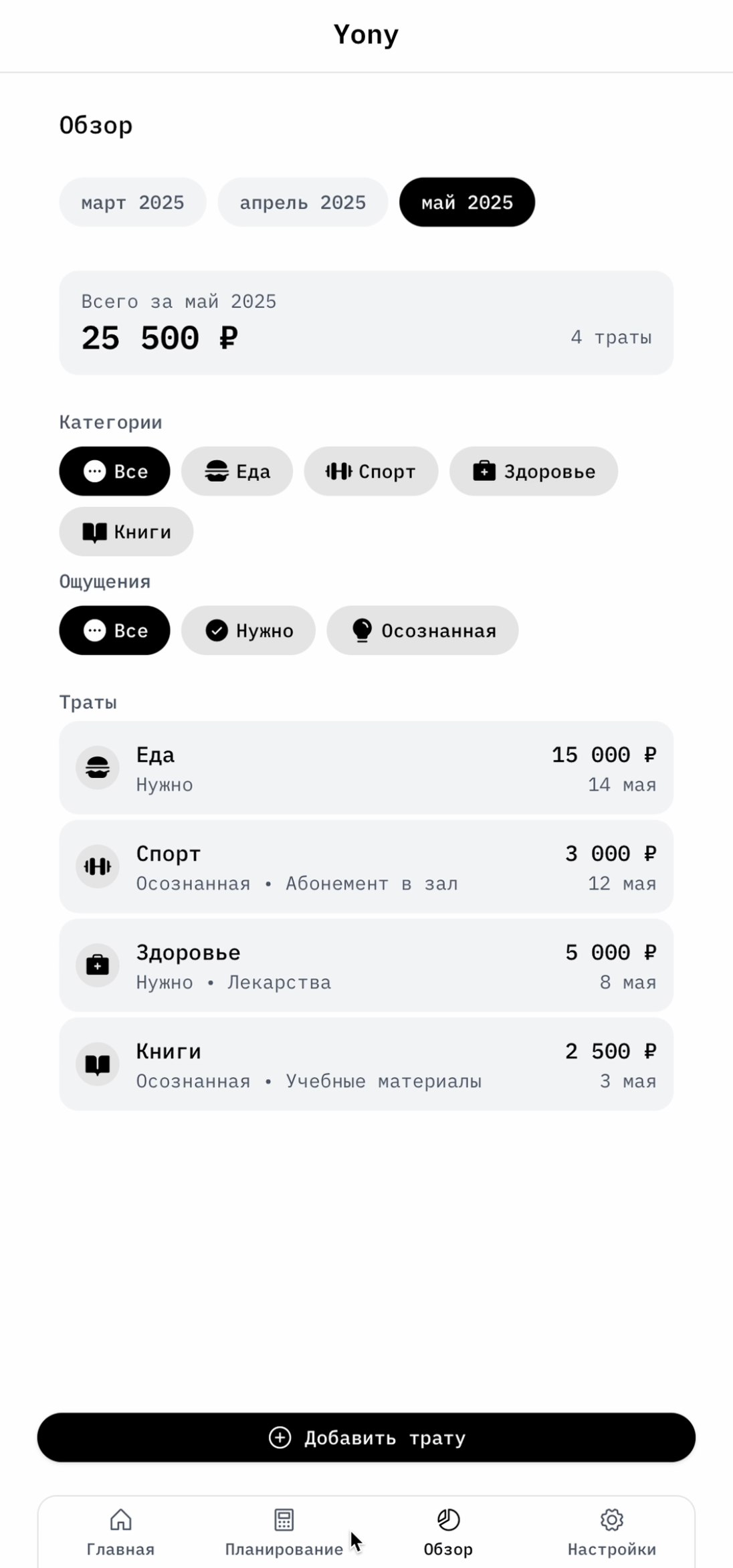Filter spending by the Еда category

[237, 471]
